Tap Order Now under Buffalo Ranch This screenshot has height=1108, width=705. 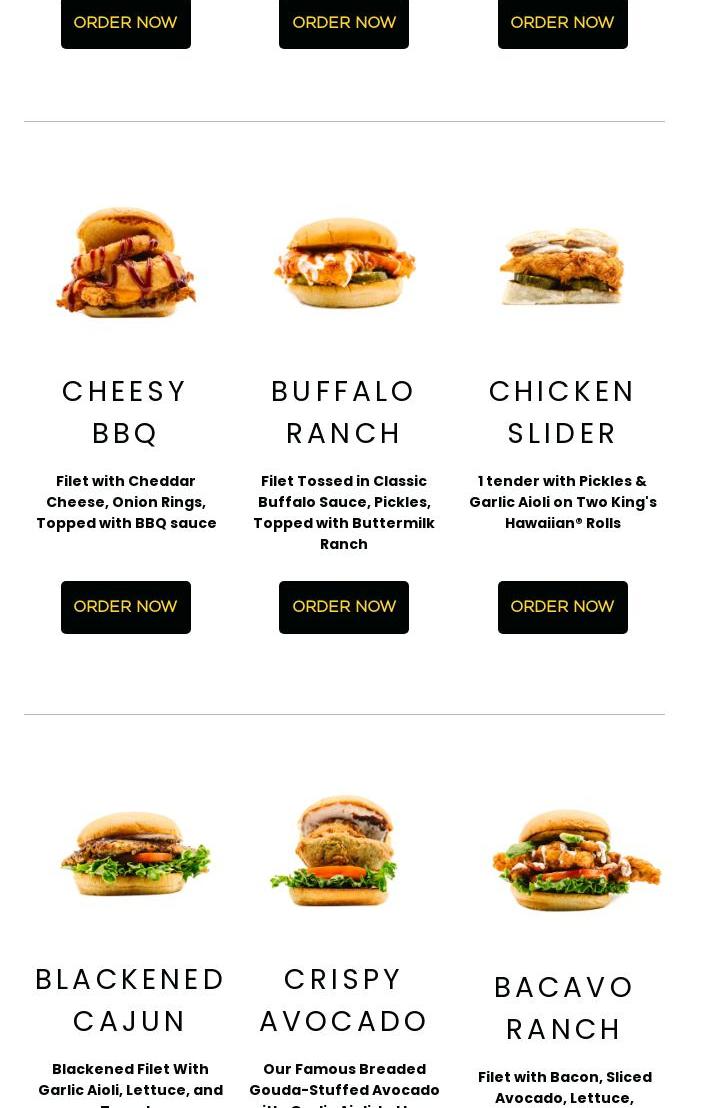(344, 607)
